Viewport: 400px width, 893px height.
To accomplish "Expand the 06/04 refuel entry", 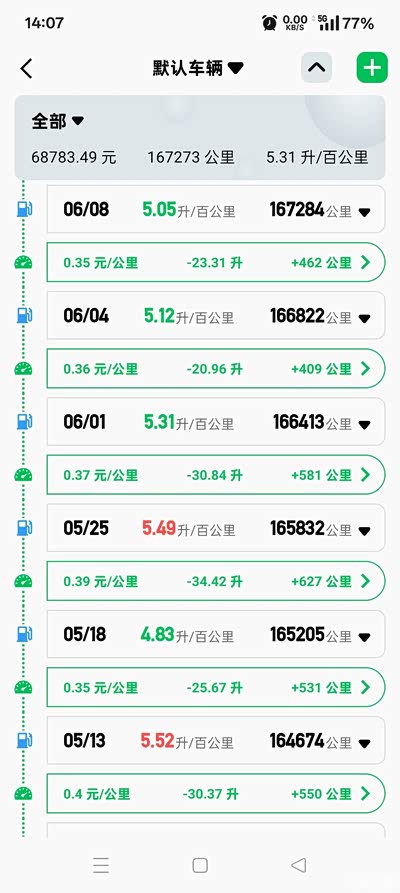I will tap(216, 316).
